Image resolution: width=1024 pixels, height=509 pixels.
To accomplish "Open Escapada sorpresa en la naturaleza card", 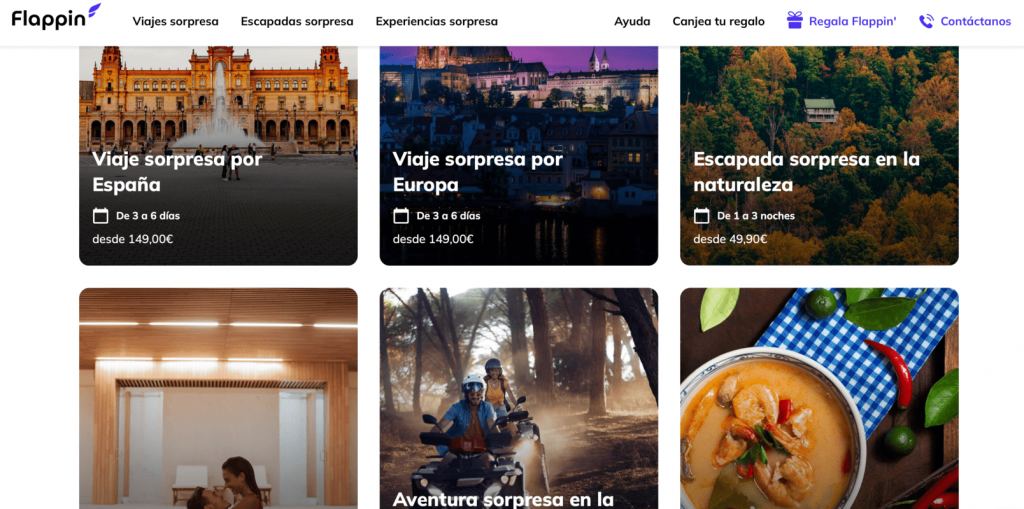I will pyautogui.click(x=819, y=160).
